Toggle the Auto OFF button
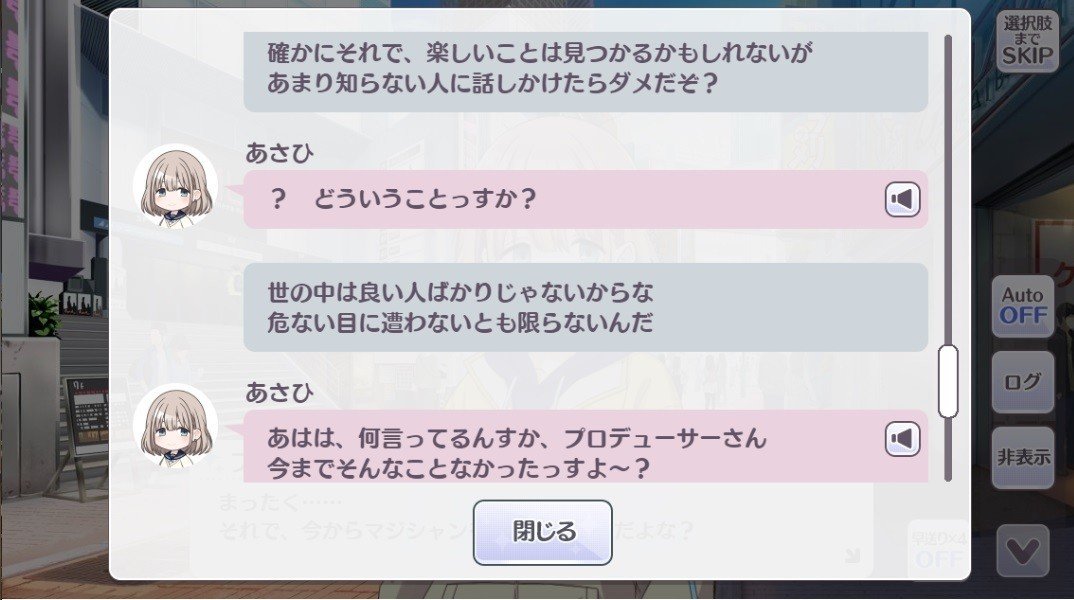This screenshot has height=600, width=1074. tap(1023, 306)
